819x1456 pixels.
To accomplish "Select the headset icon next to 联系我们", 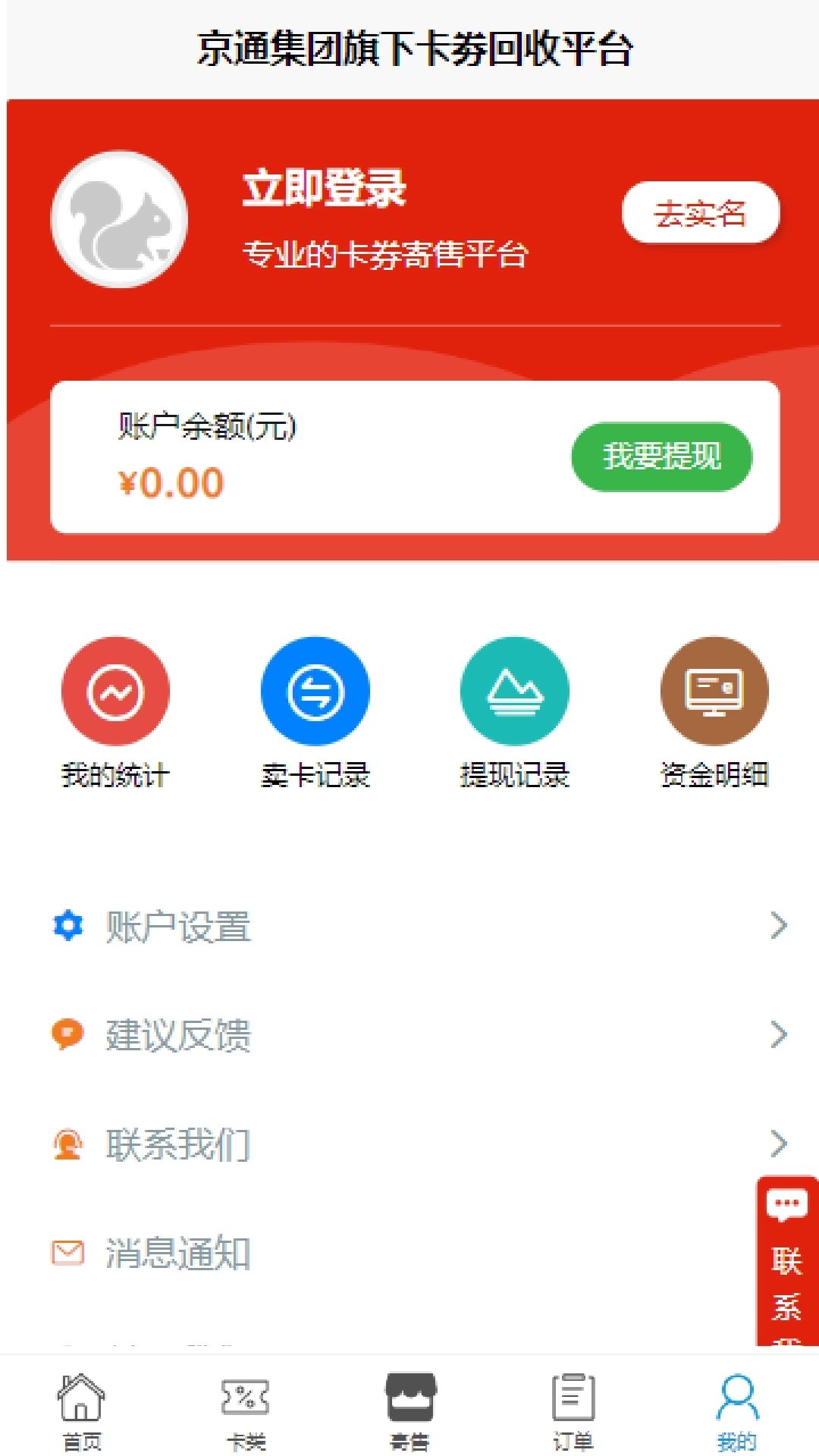I will coord(67,1145).
